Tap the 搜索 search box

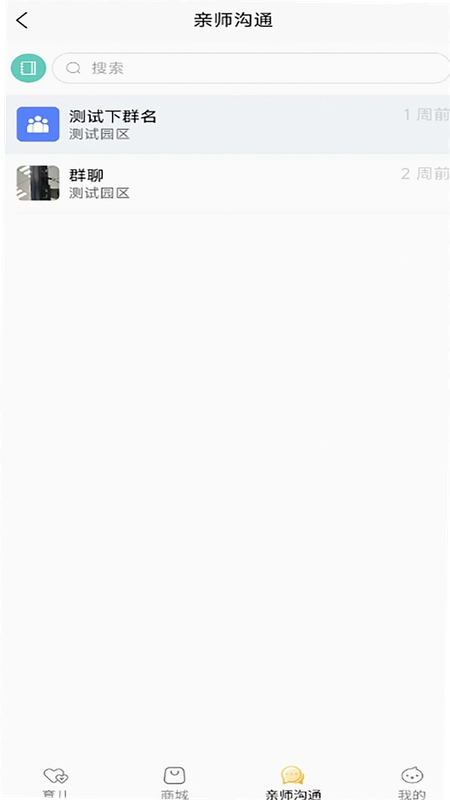251,68
